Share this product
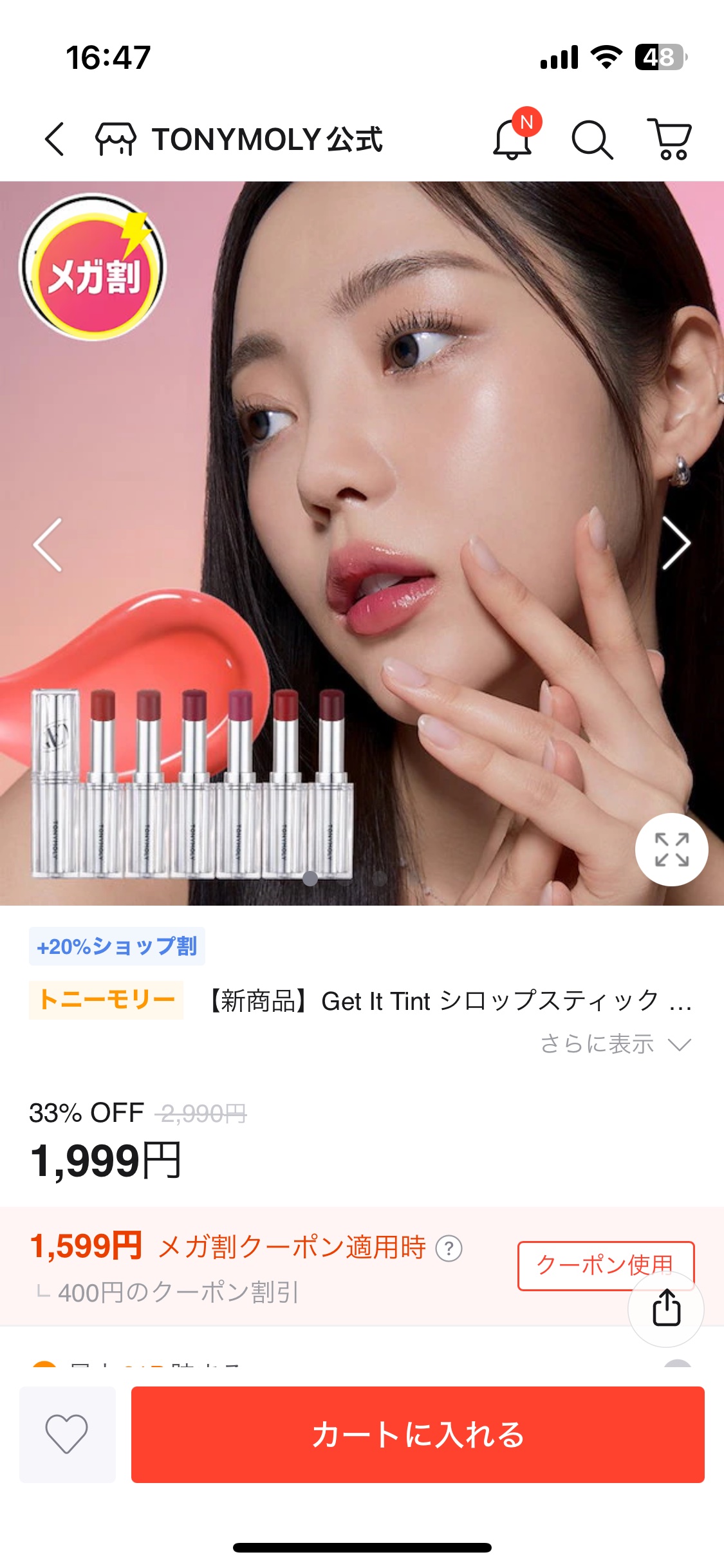724x1568 pixels. (666, 1308)
